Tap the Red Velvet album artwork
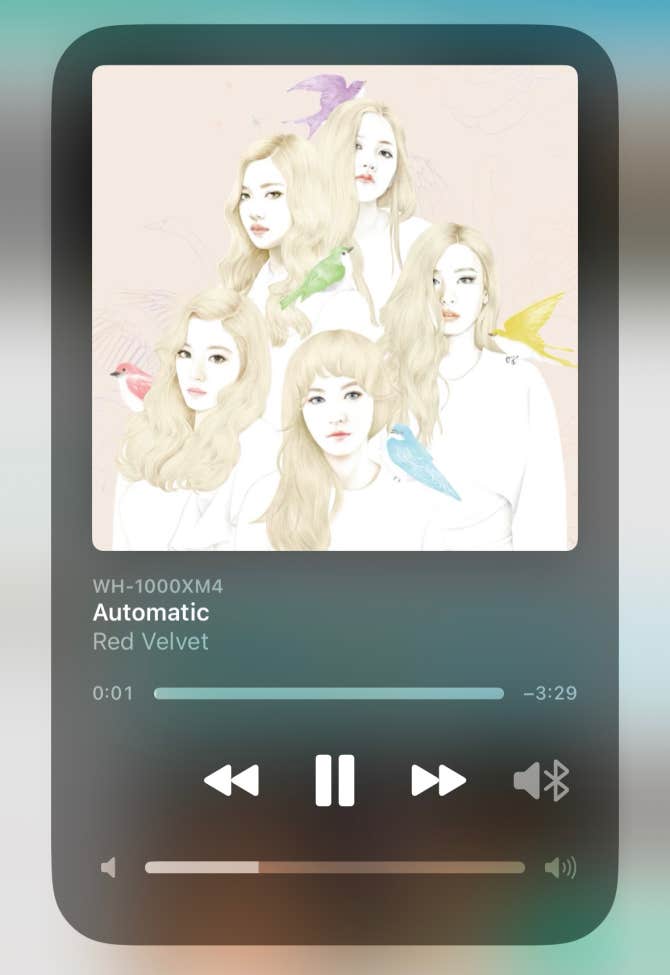Image resolution: width=670 pixels, height=975 pixels. click(x=334, y=308)
